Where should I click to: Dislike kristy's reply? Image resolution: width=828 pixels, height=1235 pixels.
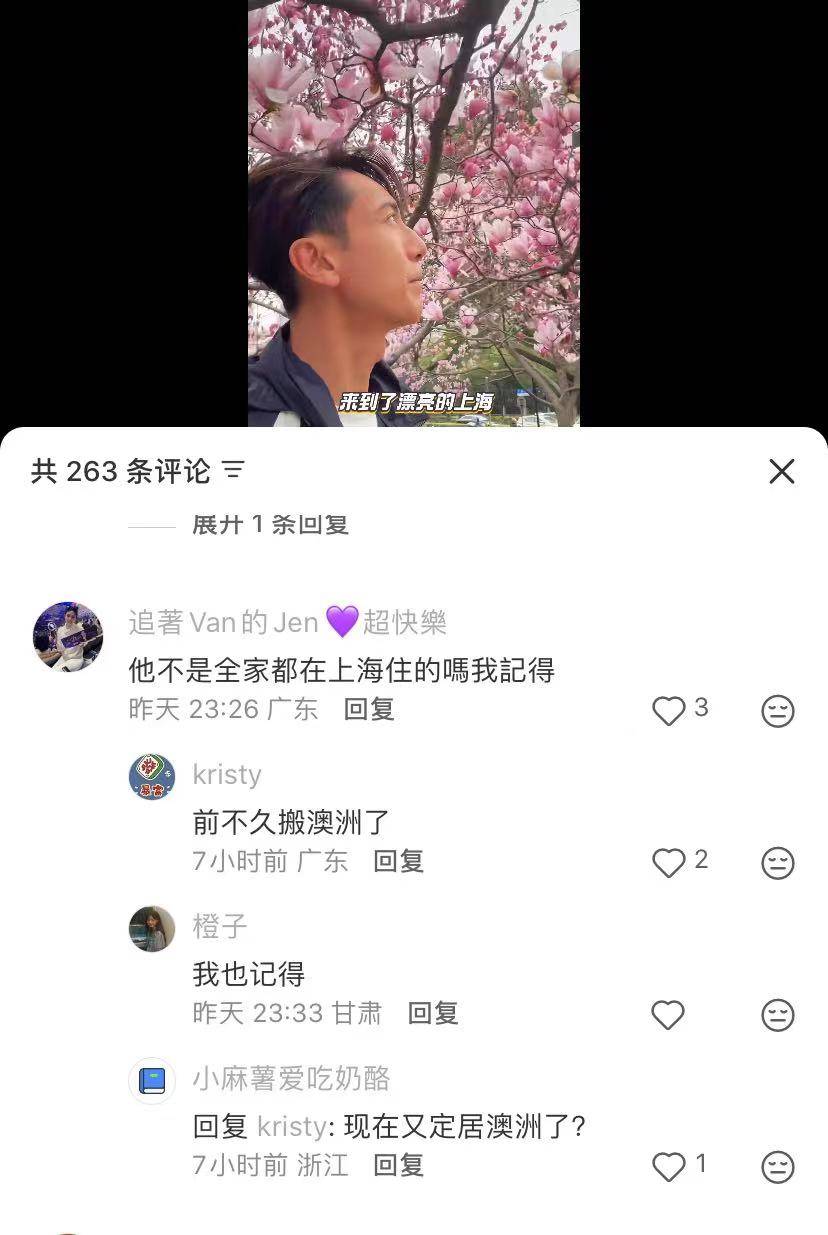click(777, 863)
